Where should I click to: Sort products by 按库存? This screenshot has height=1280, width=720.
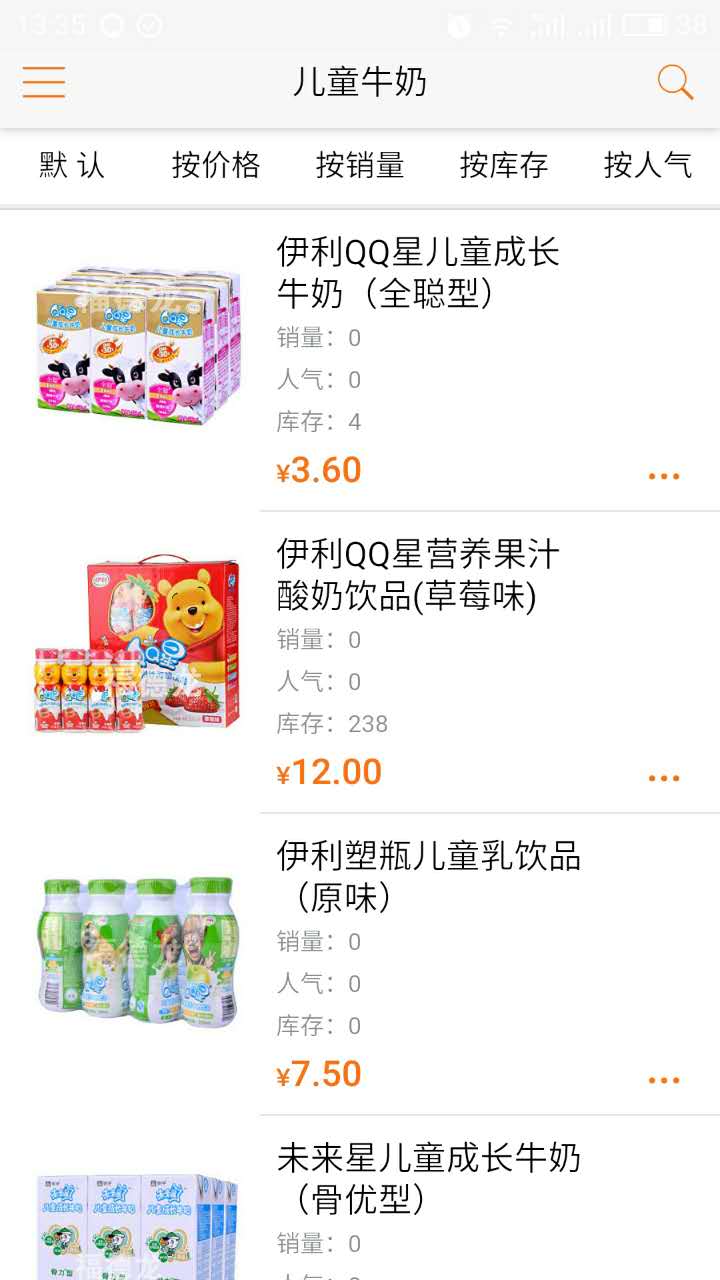coord(504,165)
